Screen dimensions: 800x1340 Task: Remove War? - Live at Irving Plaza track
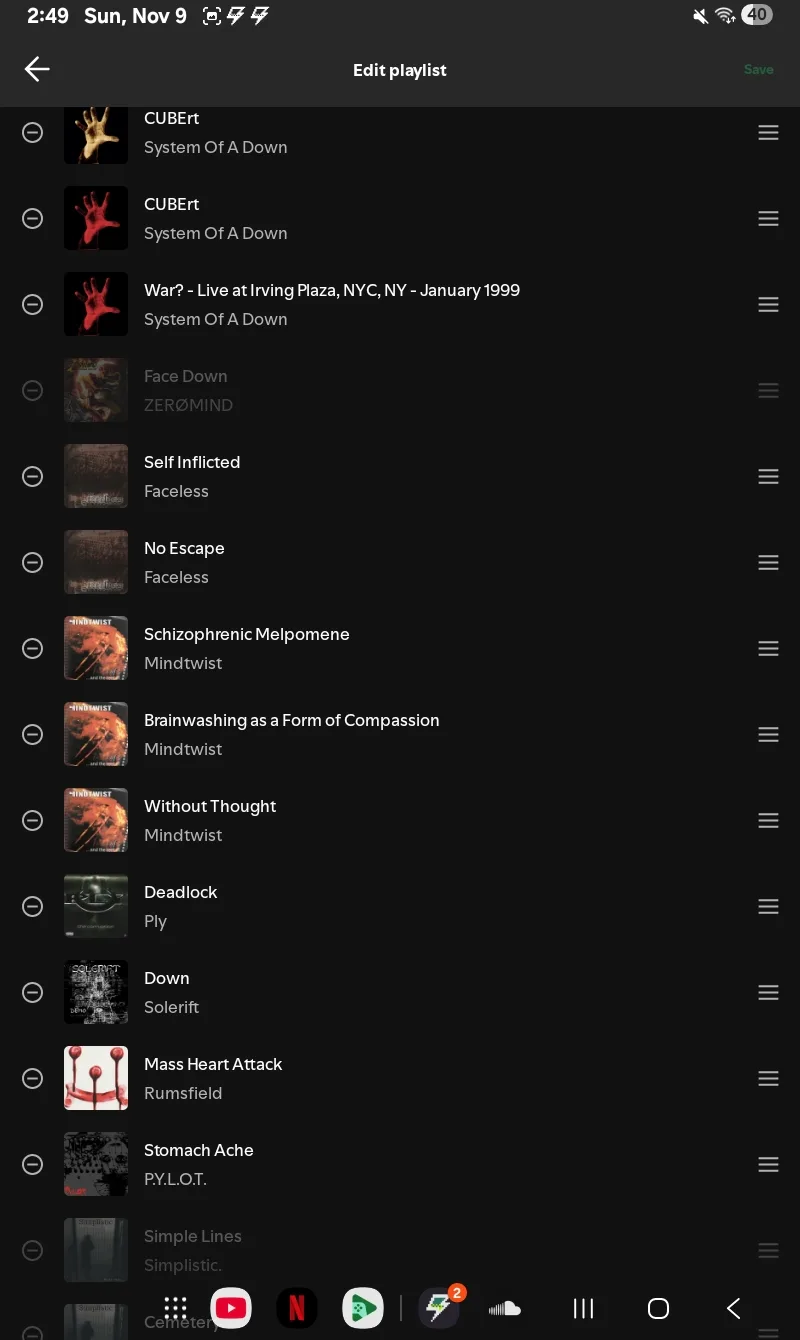pos(33,304)
